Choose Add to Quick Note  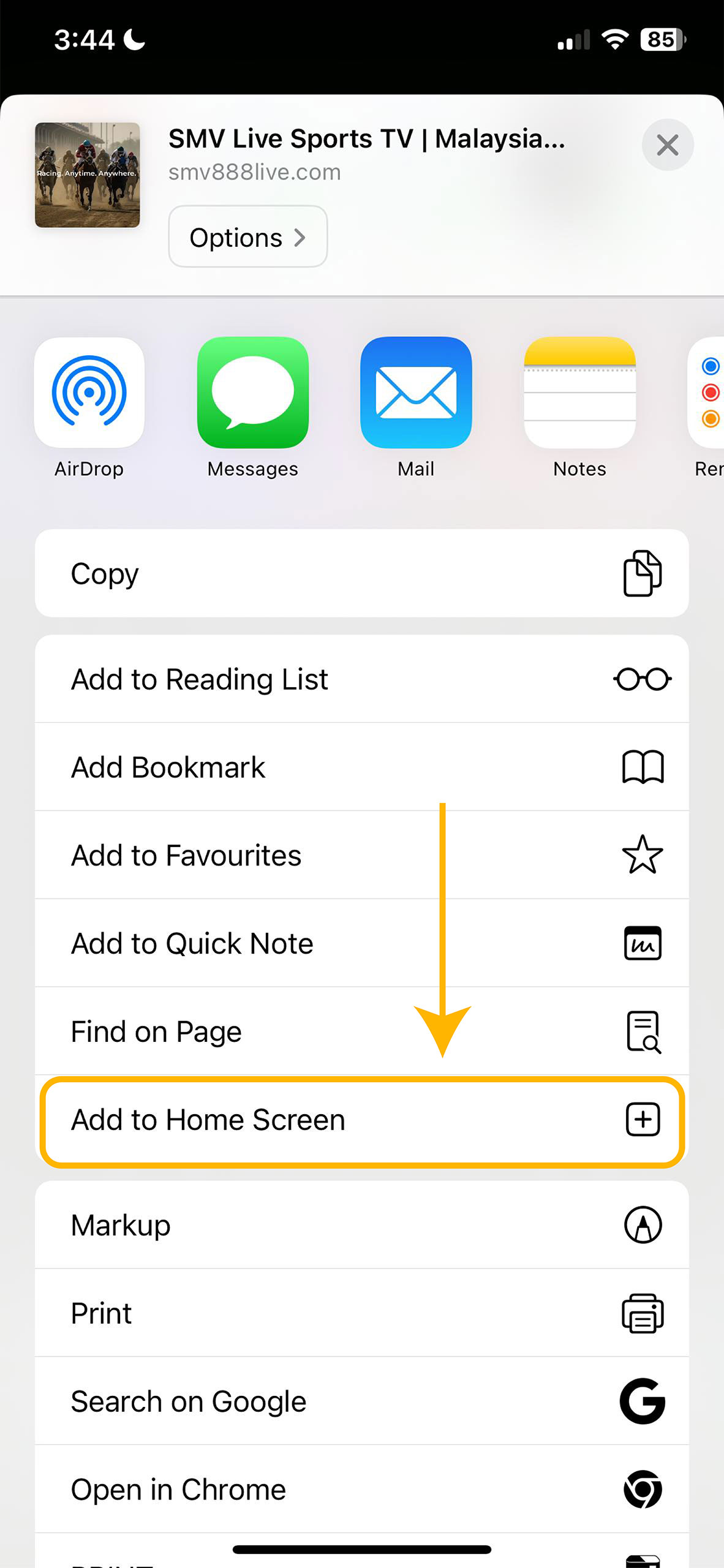pos(361,943)
